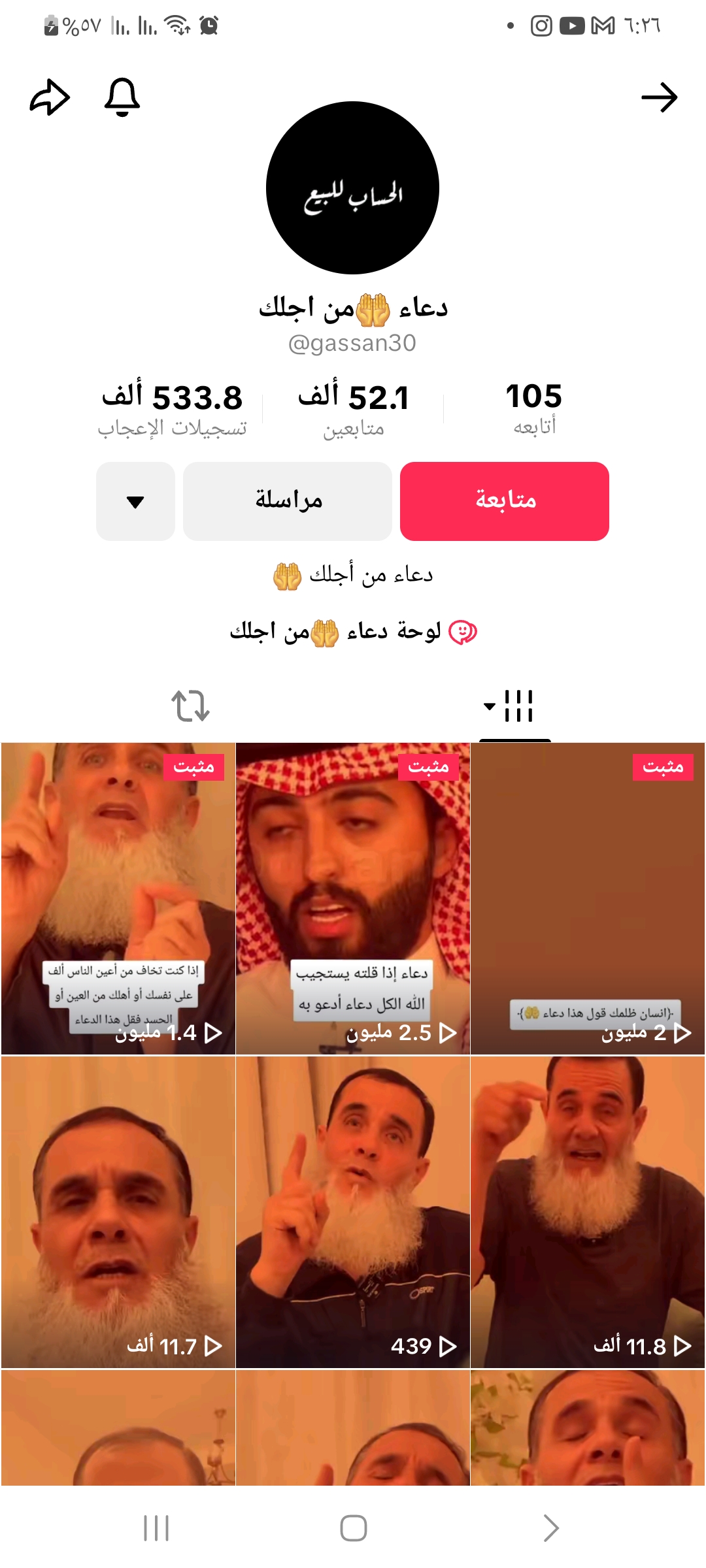
Task: View the 105 أتابعه following list
Action: (534, 408)
